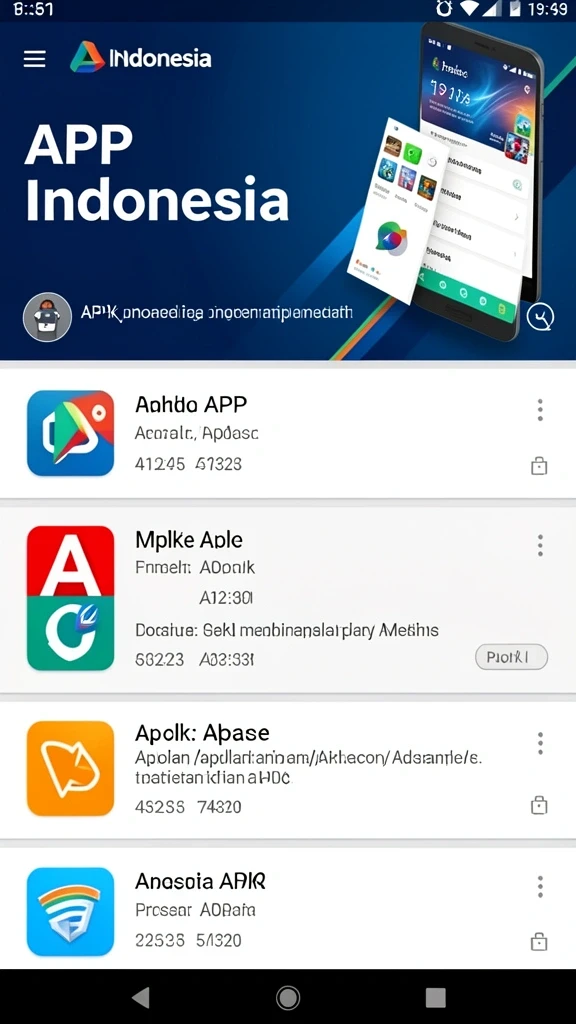
Task: Open the Aohdo APP entry
Action: (288, 434)
